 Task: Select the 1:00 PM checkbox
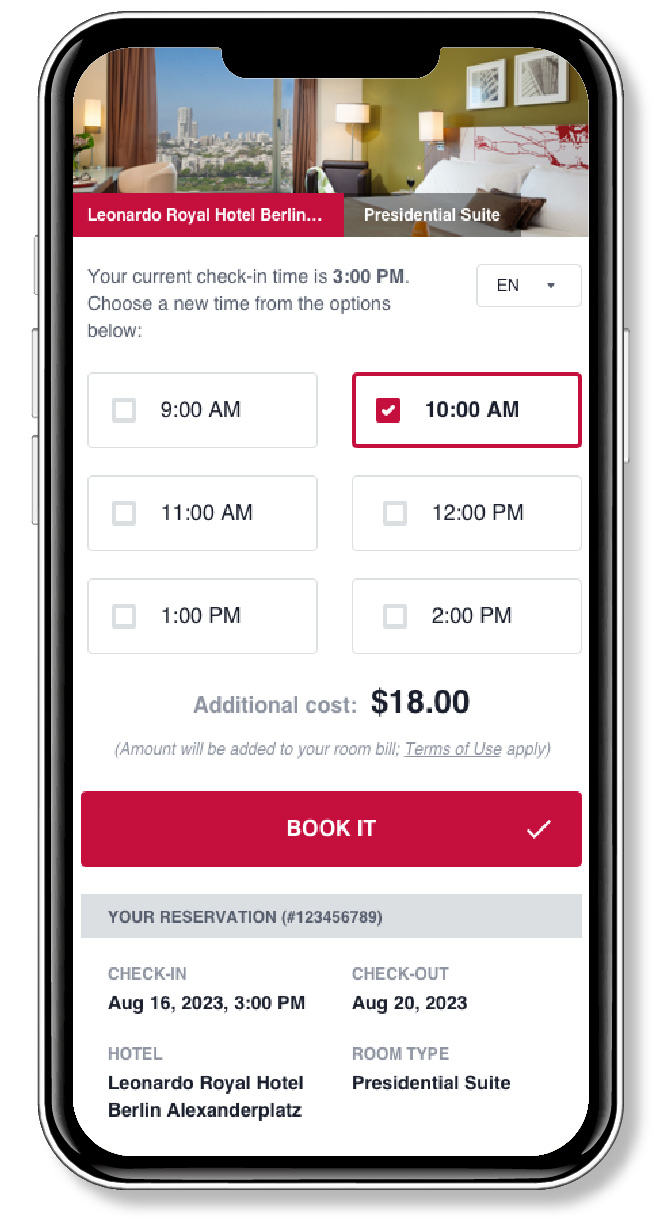pyautogui.click(x=124, y=616)
